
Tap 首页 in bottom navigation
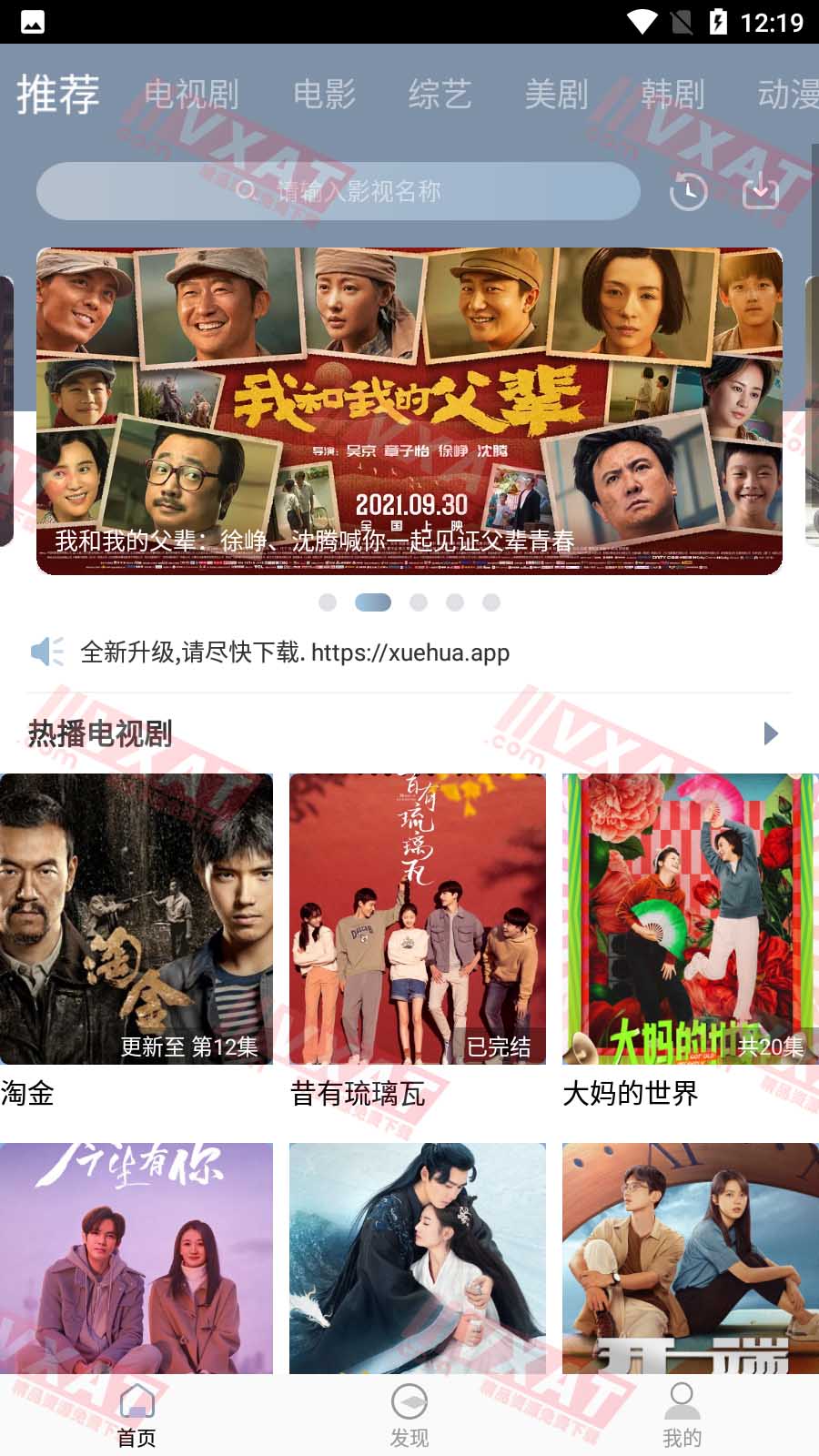(x=136, y=1416)
